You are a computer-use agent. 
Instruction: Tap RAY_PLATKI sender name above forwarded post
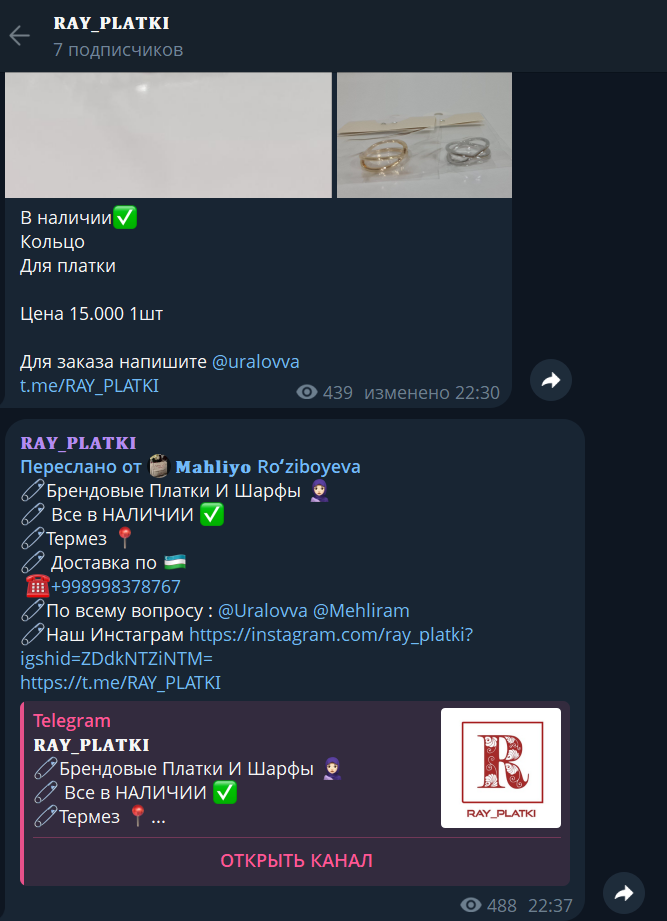click(78, 443)
